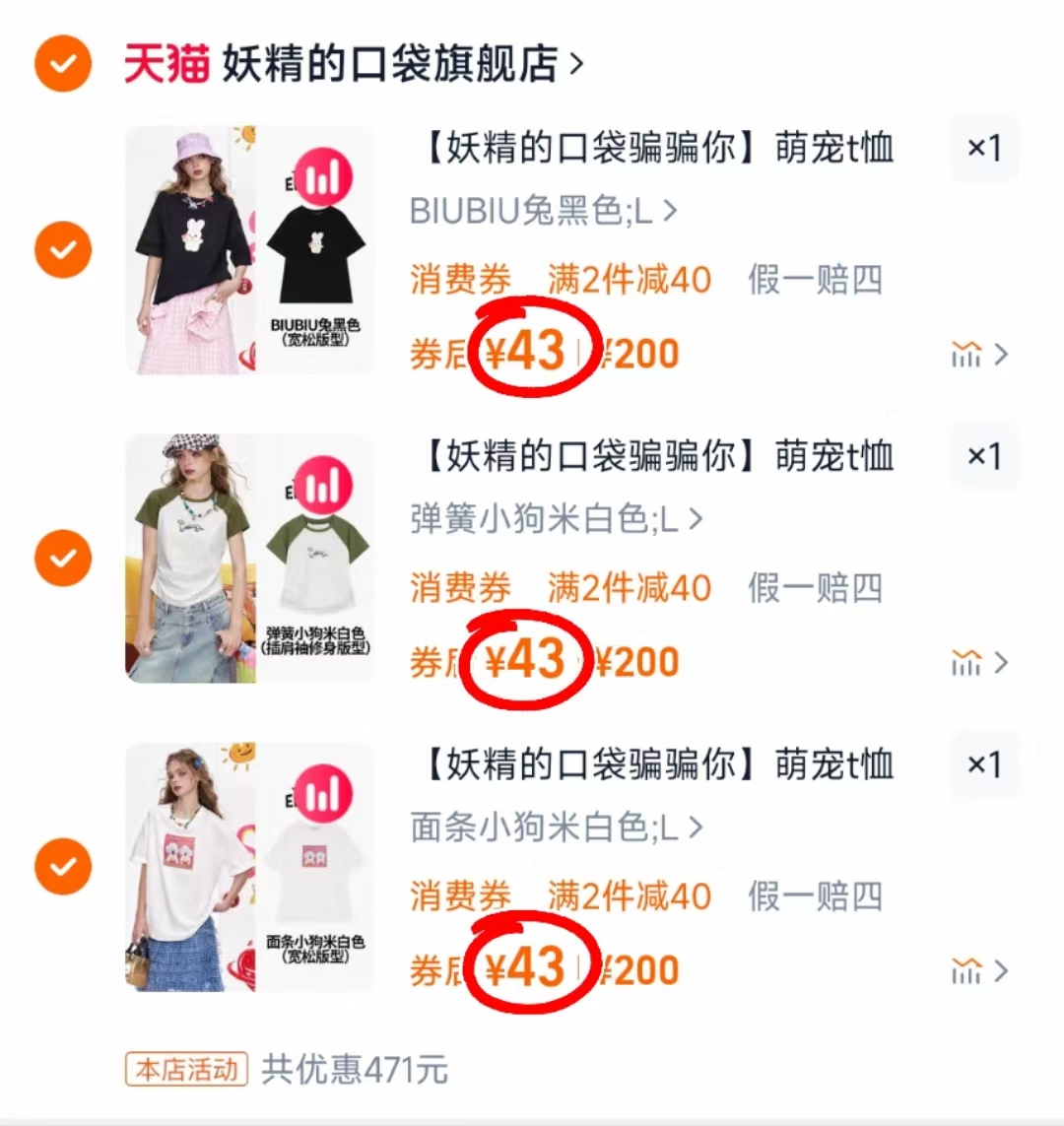Image resolution: width=1064 pixels, height=1126 pixels.
Task: Open the BIUBIU兔黑色 product image
Action: coord(249,250)
